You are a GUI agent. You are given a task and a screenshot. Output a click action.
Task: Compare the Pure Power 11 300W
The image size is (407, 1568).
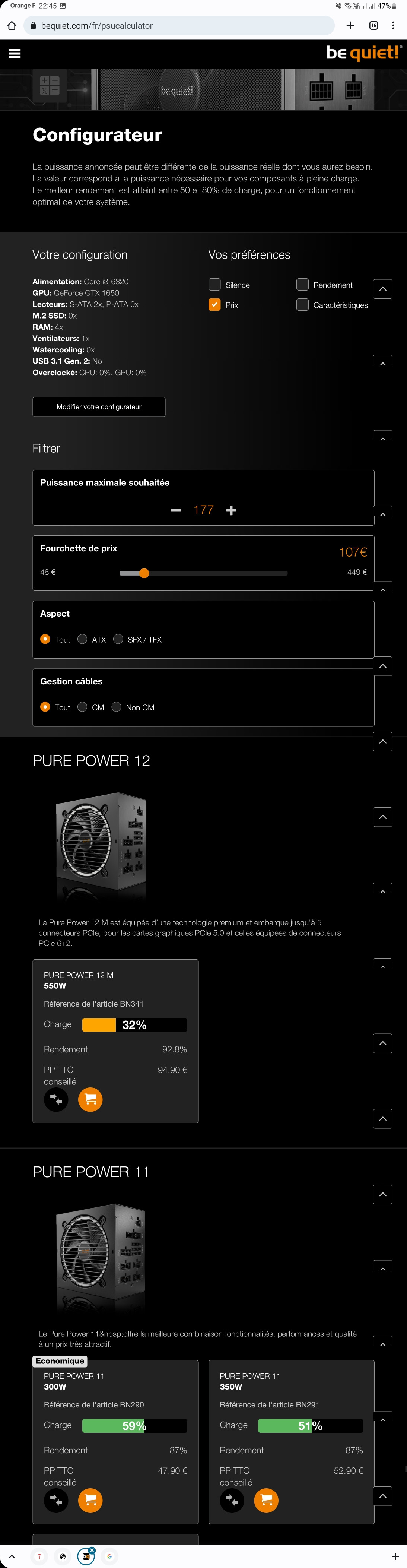coord(56,1501)
